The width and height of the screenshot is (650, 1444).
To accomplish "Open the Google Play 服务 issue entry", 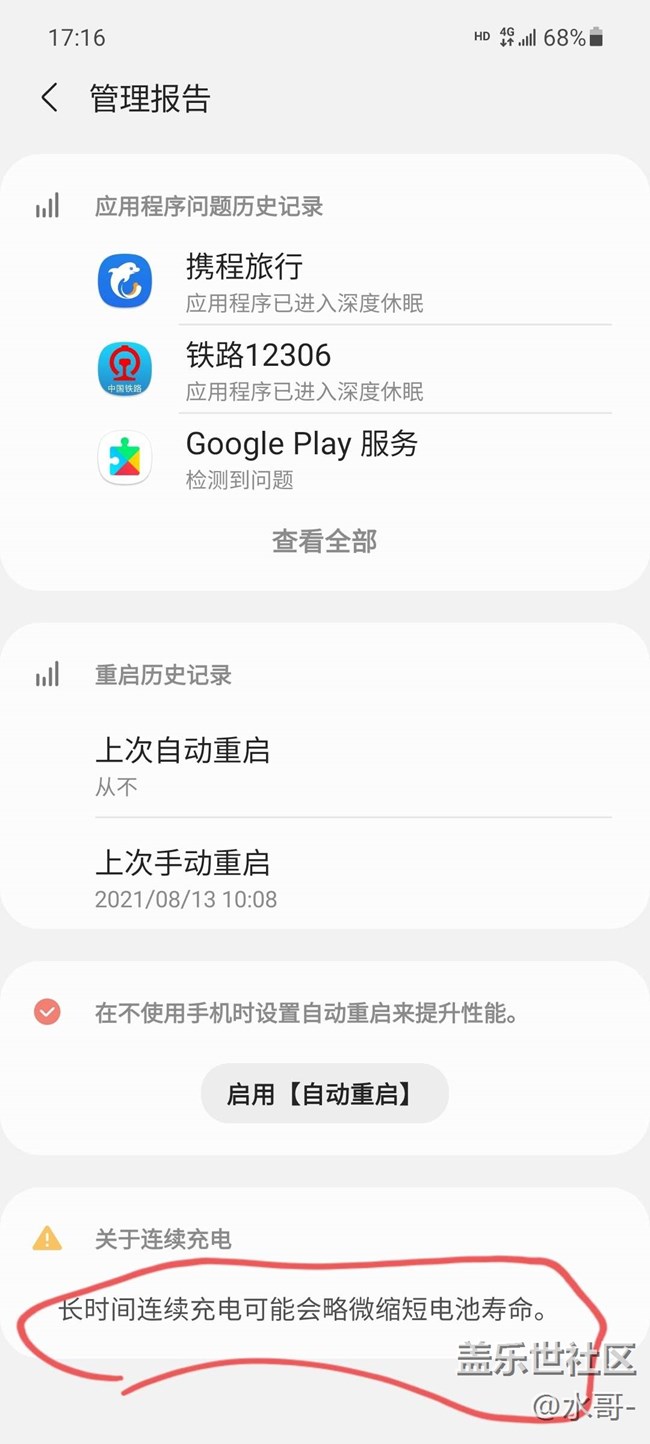I will (x=325, y=457).
